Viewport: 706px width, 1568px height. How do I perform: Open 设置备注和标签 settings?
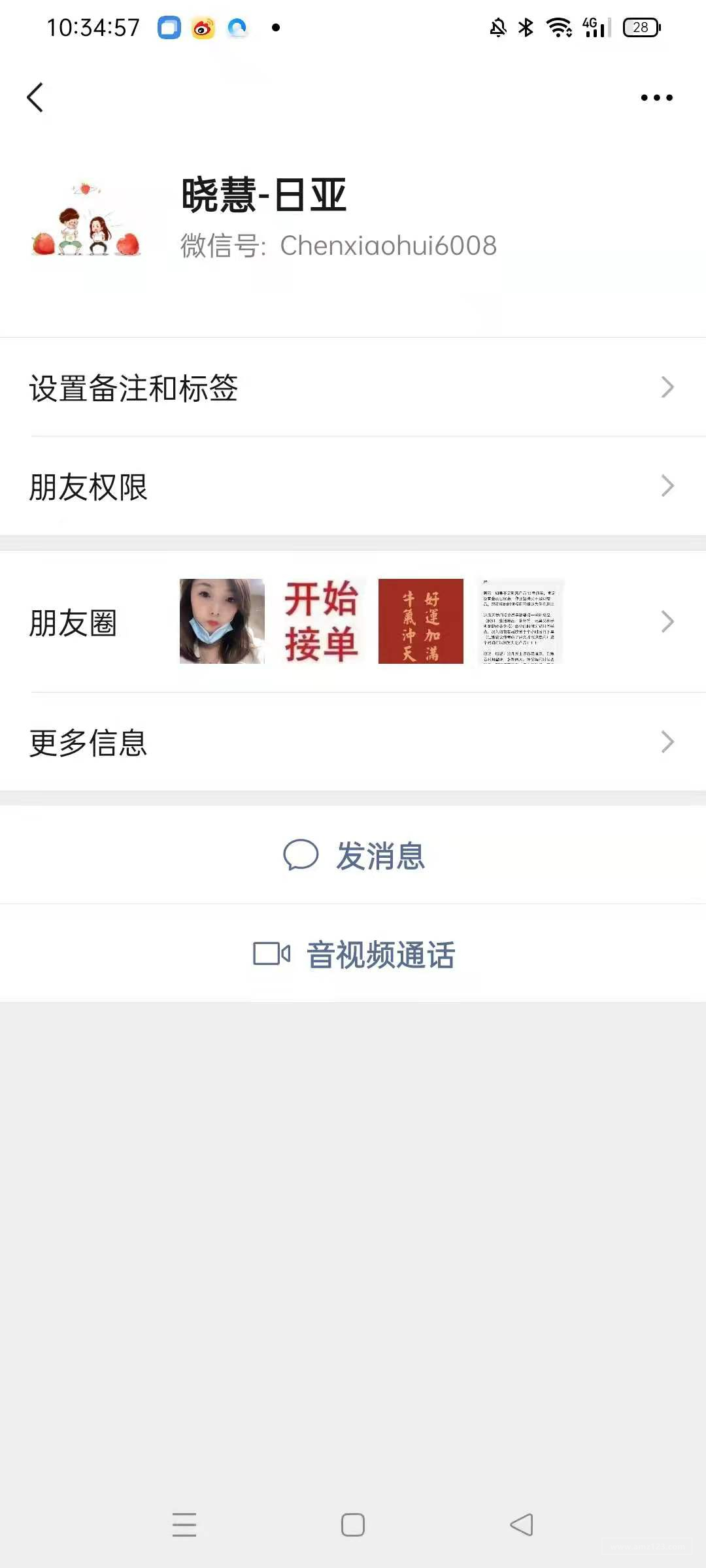tap(353, 387)
